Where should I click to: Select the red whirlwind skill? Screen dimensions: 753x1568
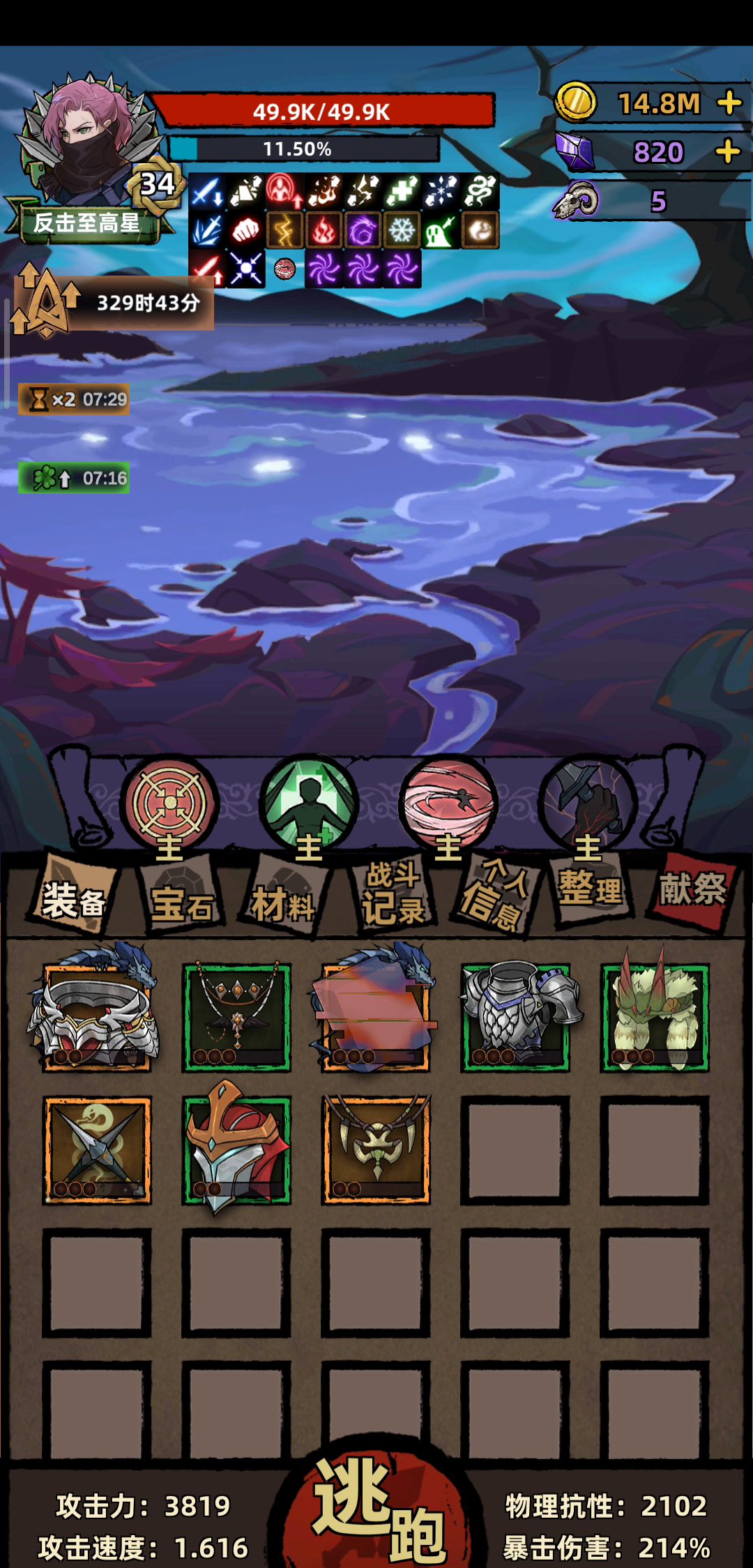click(x=448, y=804)
